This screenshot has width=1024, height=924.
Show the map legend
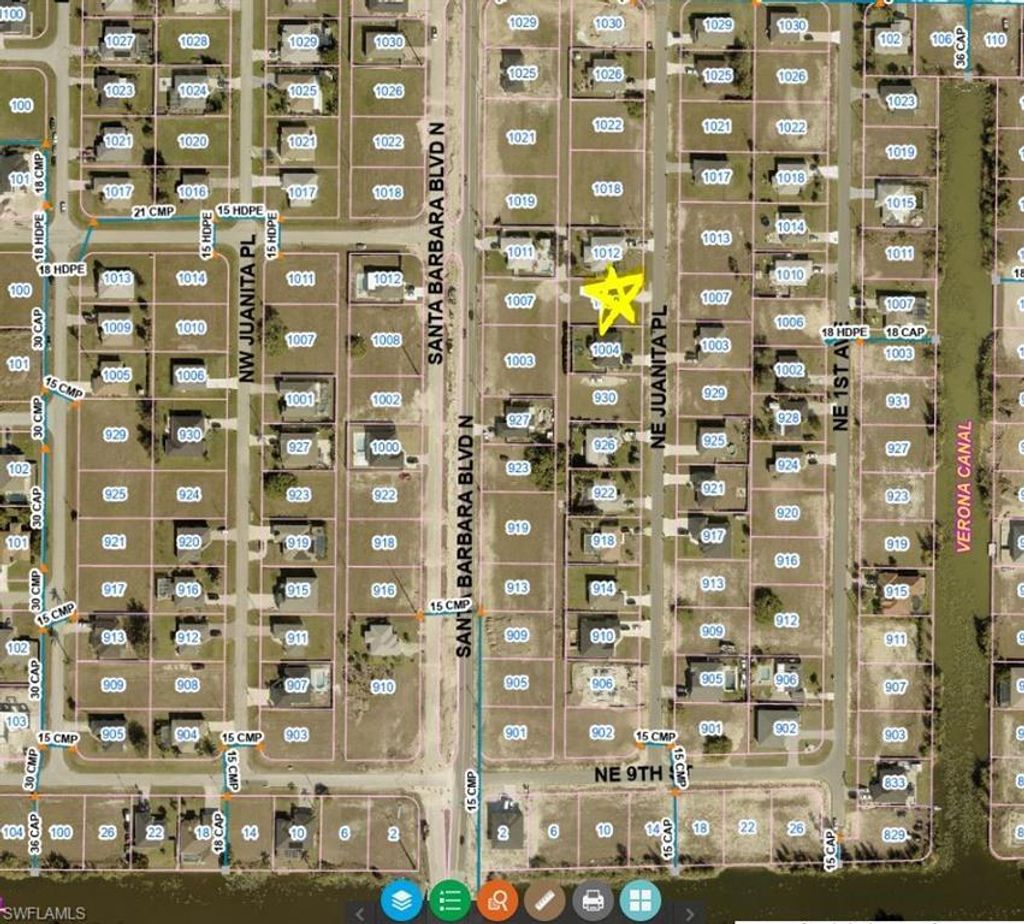pos(449,900)
